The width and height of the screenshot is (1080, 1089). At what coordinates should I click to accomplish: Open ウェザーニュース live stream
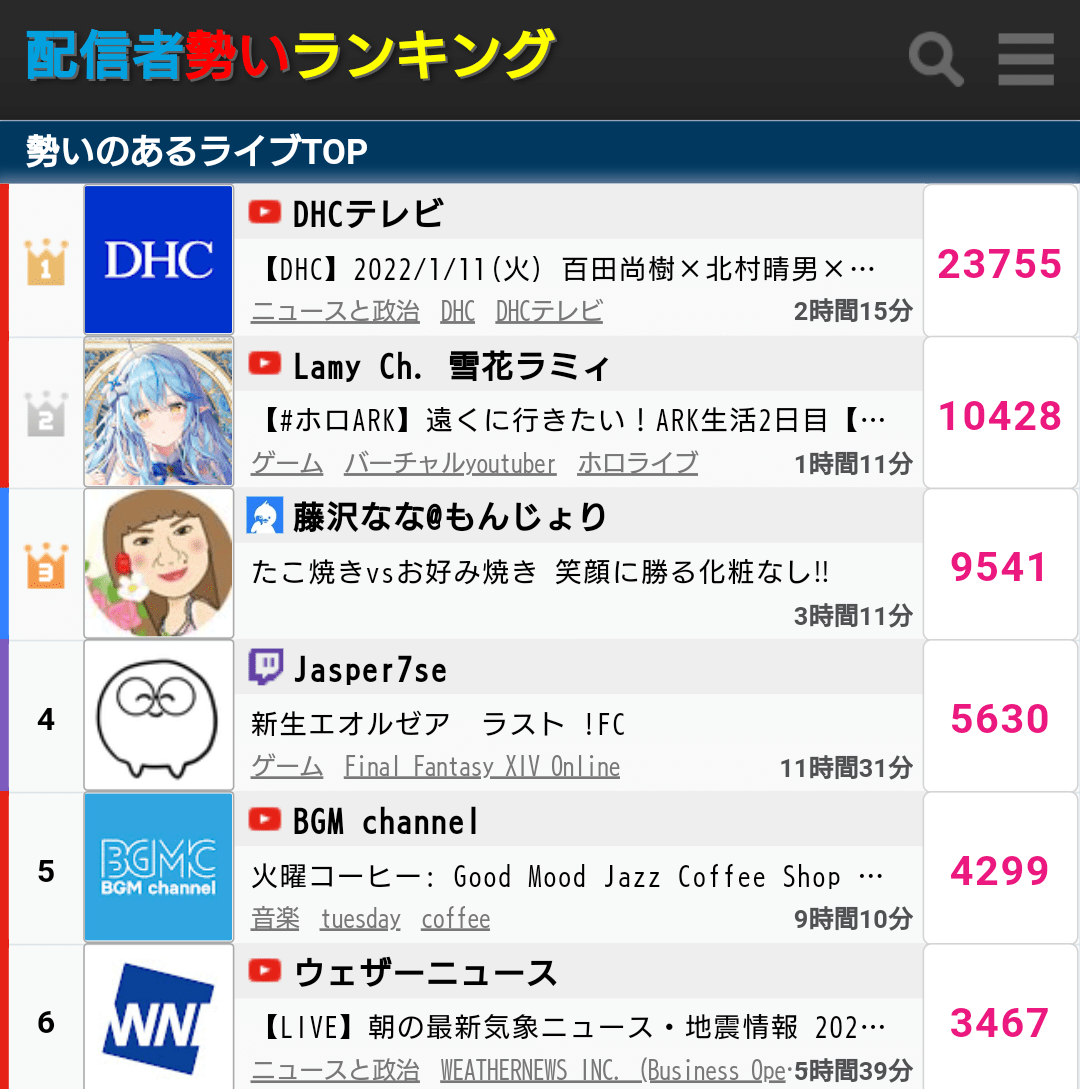pyautogui.click(x=565, y=1027)
